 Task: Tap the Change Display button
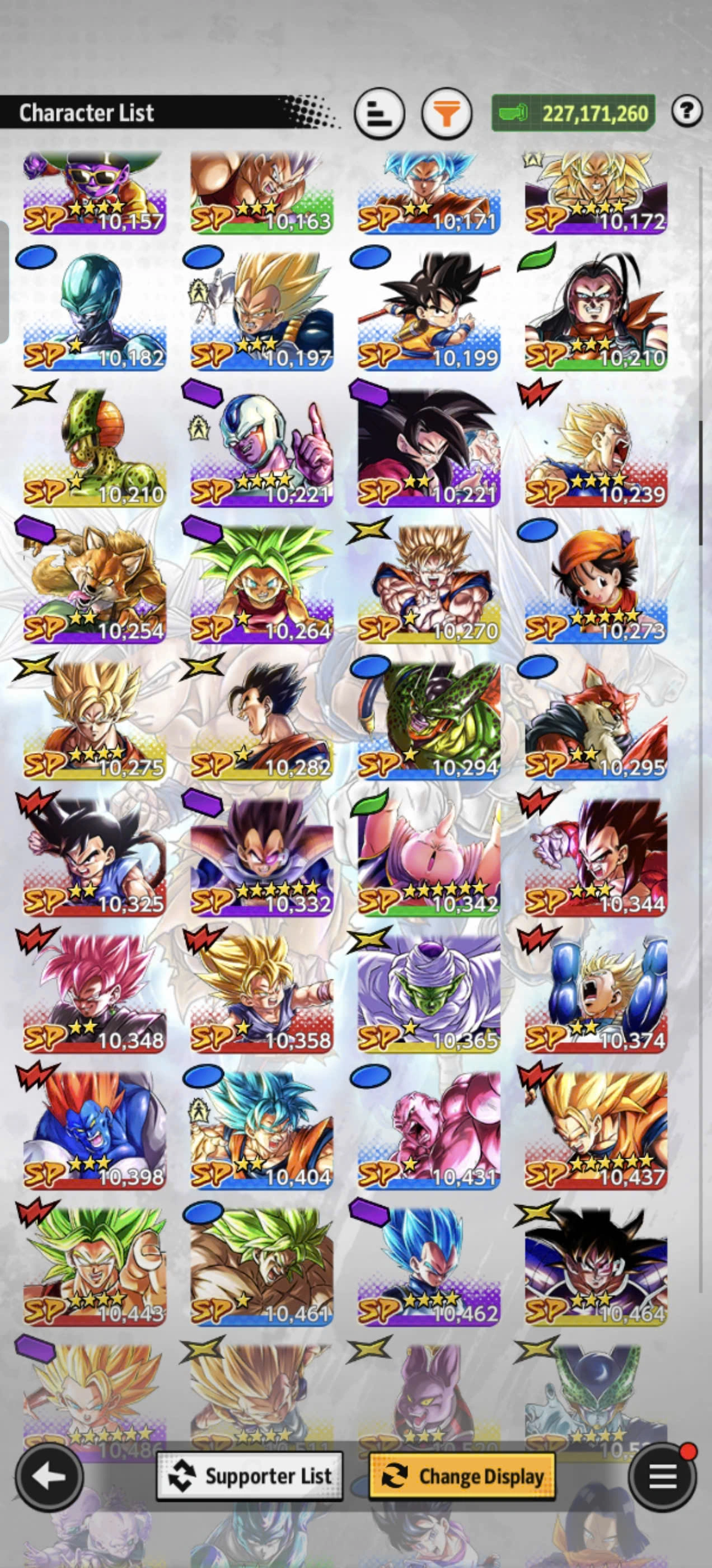(462, 1476)
